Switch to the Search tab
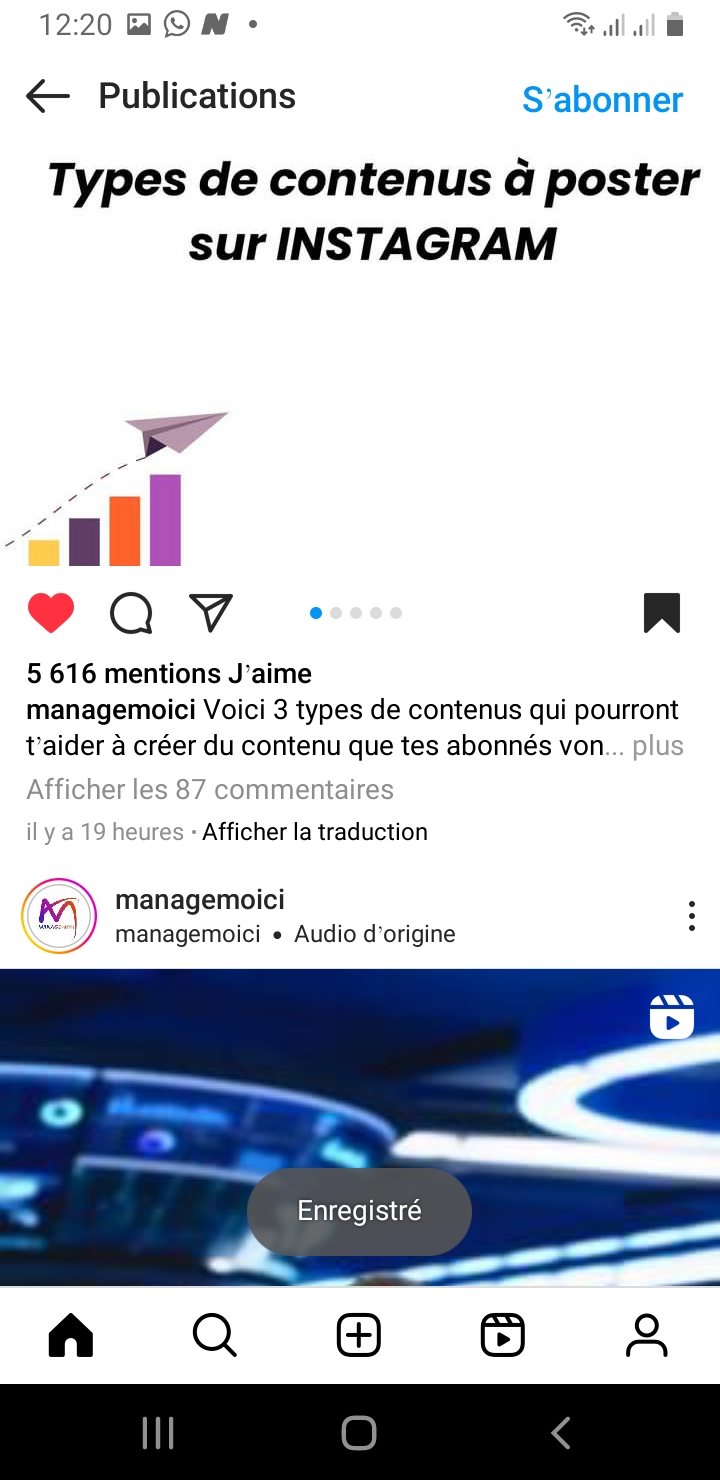This screenshot has width=720, height=1480. 215,1335
